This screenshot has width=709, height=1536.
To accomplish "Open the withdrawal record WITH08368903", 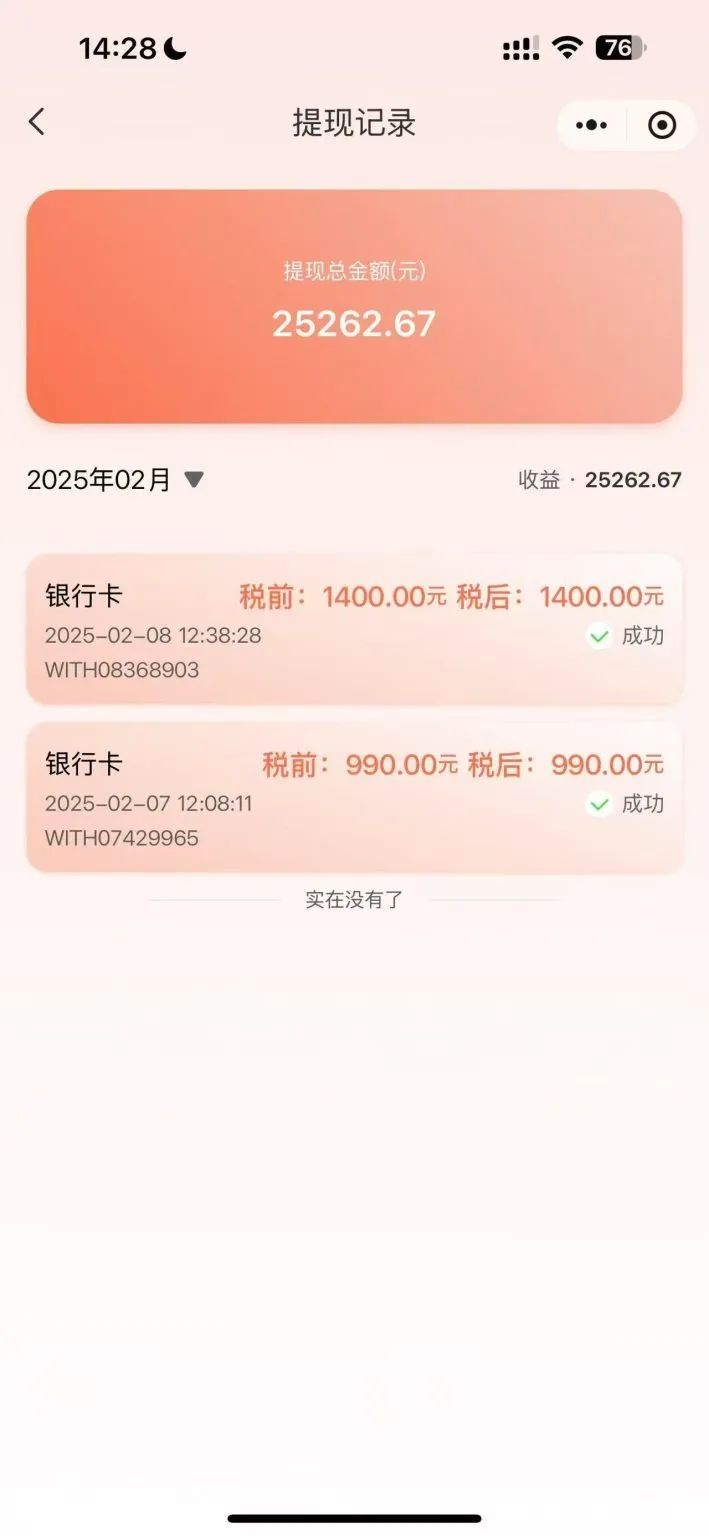I will point(354,630).
